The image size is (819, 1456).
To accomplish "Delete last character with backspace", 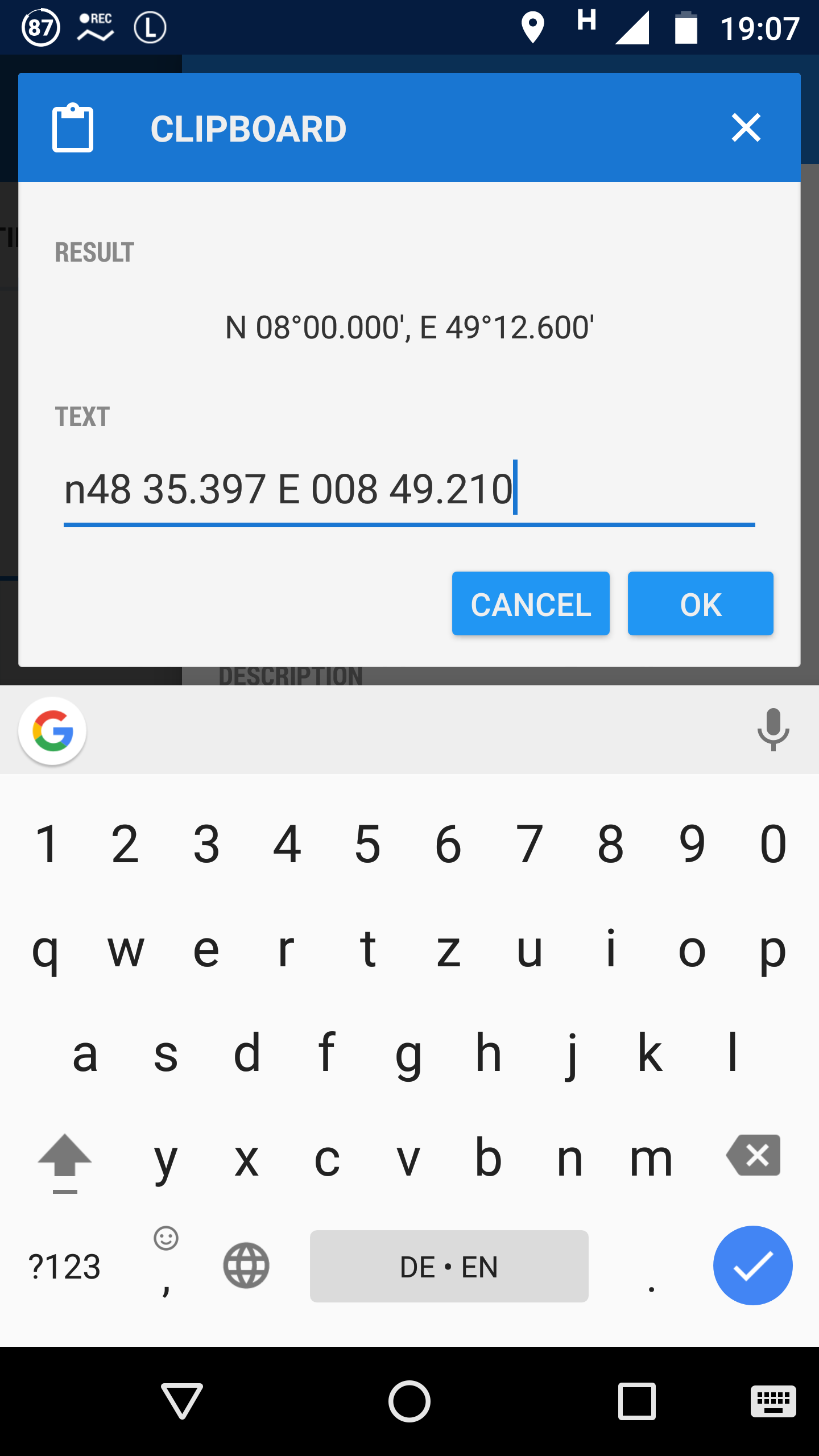I will click(753, 1155).
